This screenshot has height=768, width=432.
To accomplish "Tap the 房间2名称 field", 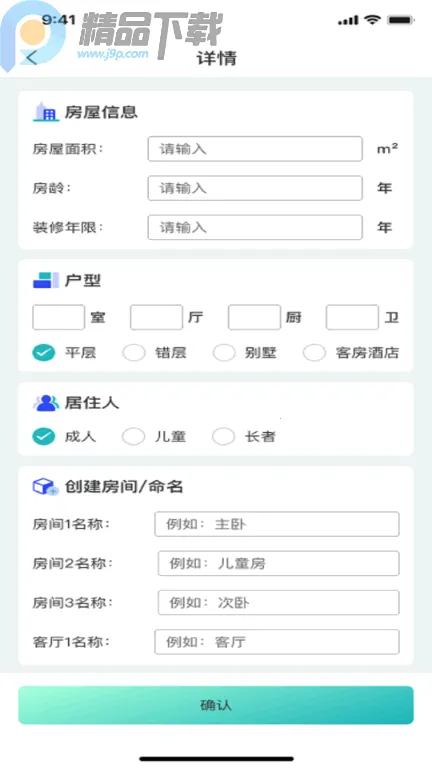I will click(x=278, y=563).
